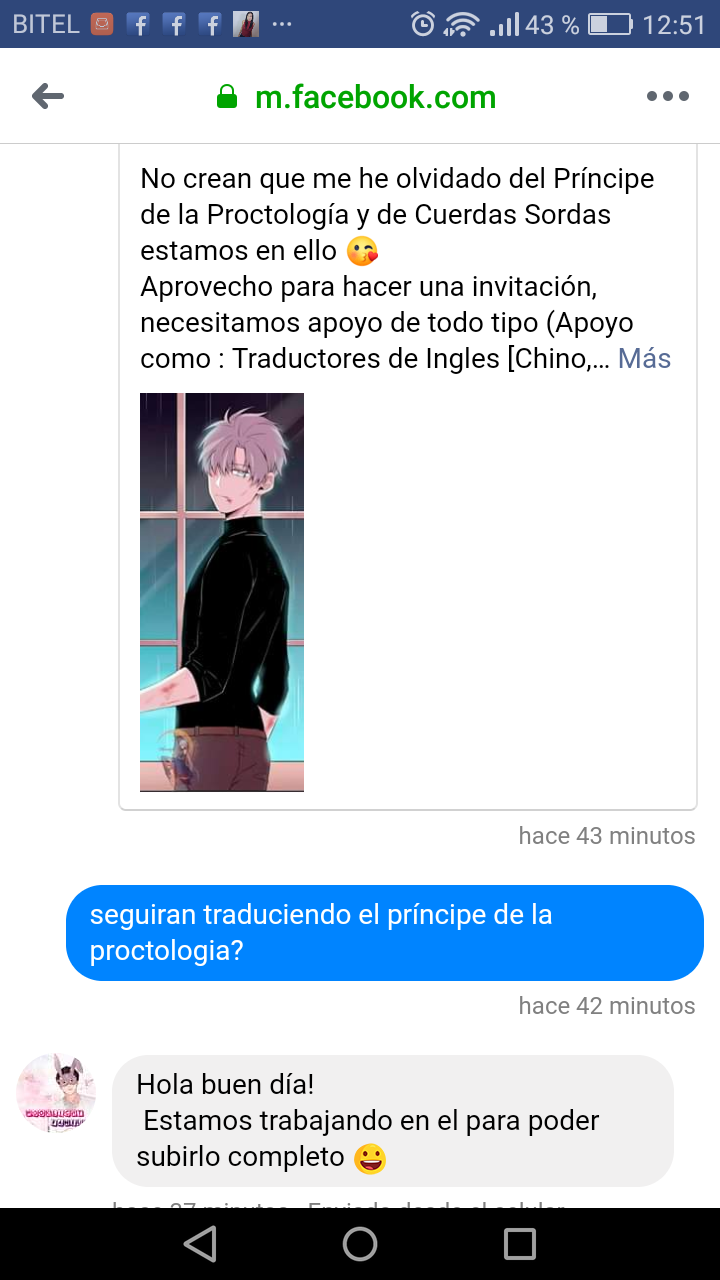The width and height of the screenshot is (720, 1280).
Task: Open recent apps from the navigation bar
Action: tap(520, 1244)
